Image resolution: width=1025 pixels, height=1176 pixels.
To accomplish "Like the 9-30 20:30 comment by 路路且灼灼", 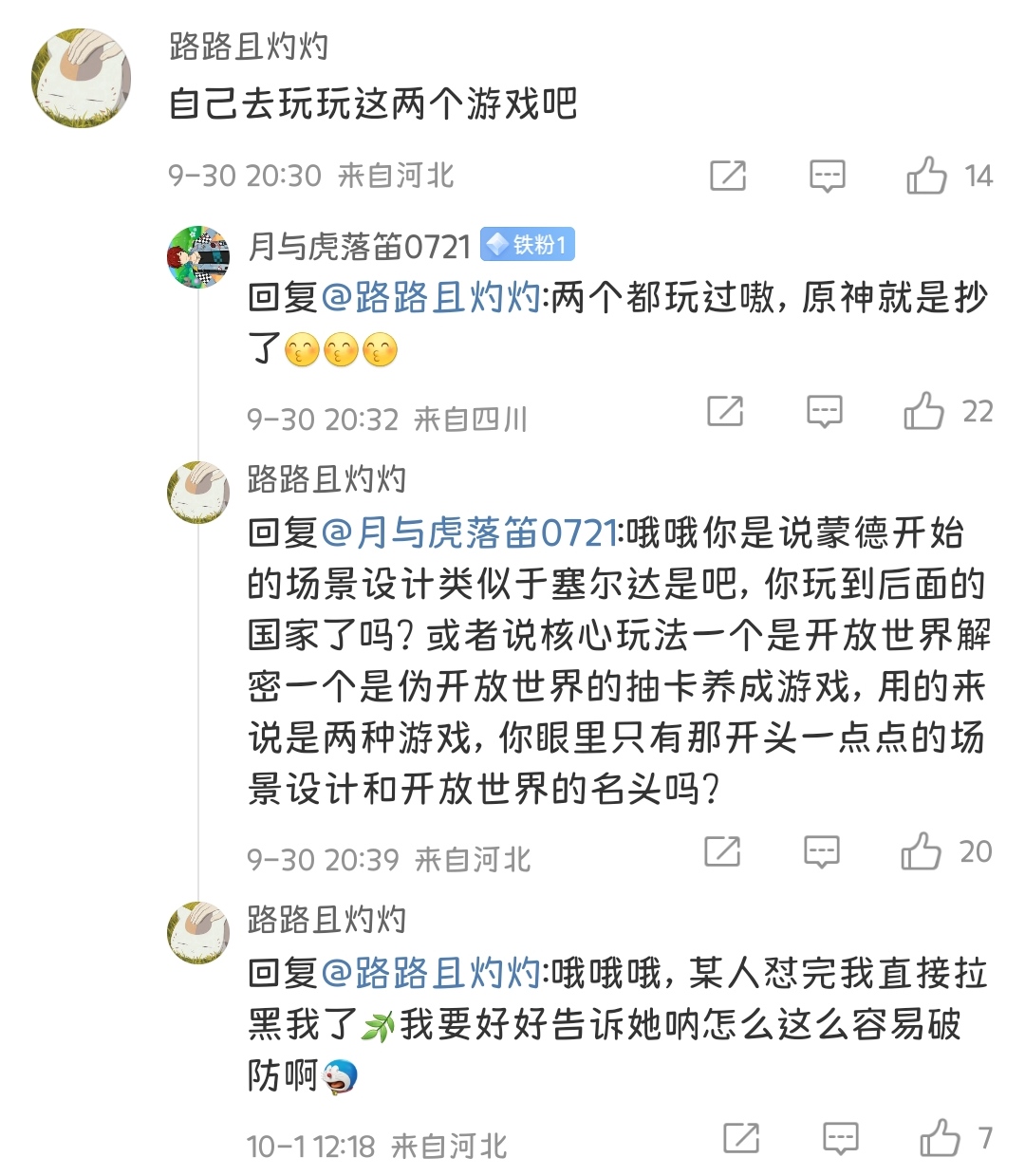I will [x=927, y=177].
